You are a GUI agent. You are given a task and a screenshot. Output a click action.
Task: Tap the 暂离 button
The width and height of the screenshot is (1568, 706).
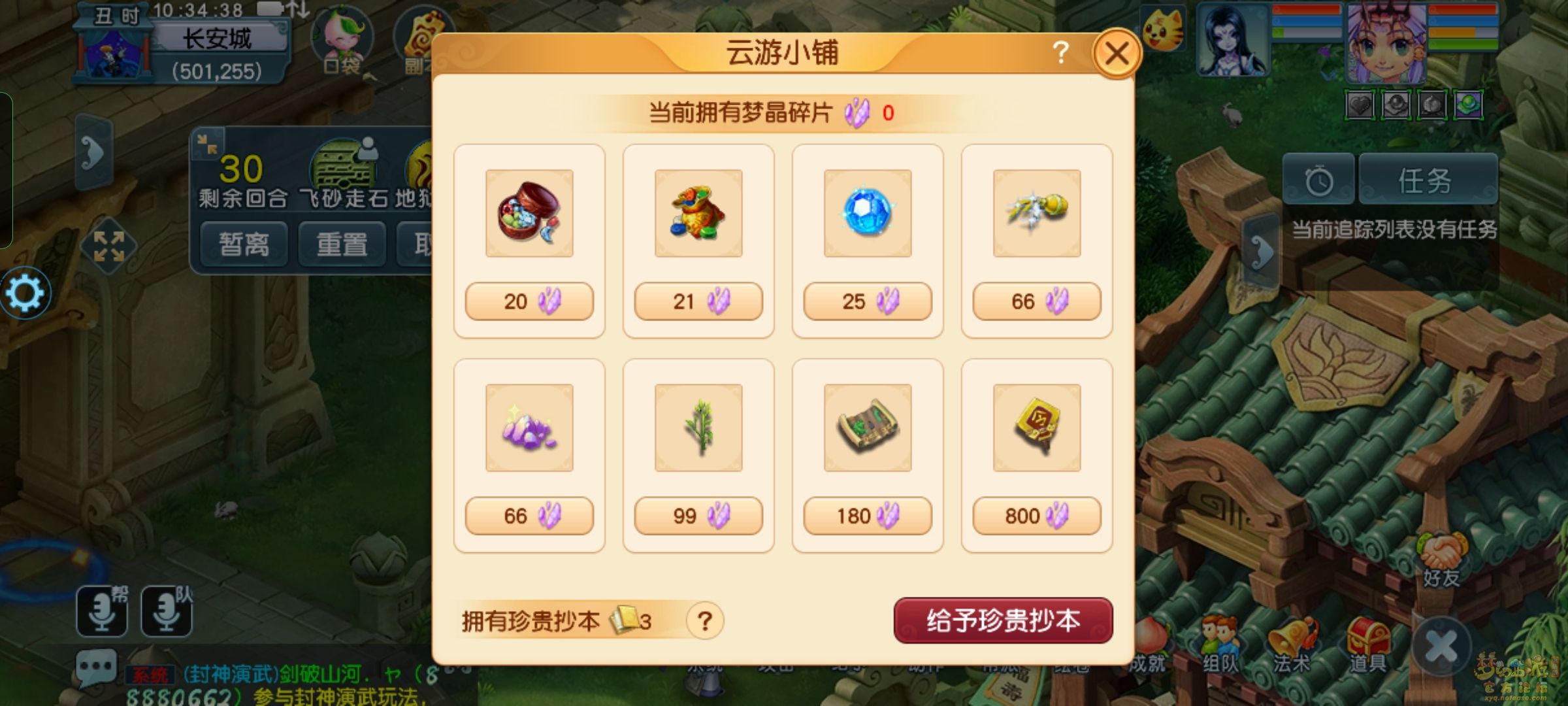click(244, 244)
